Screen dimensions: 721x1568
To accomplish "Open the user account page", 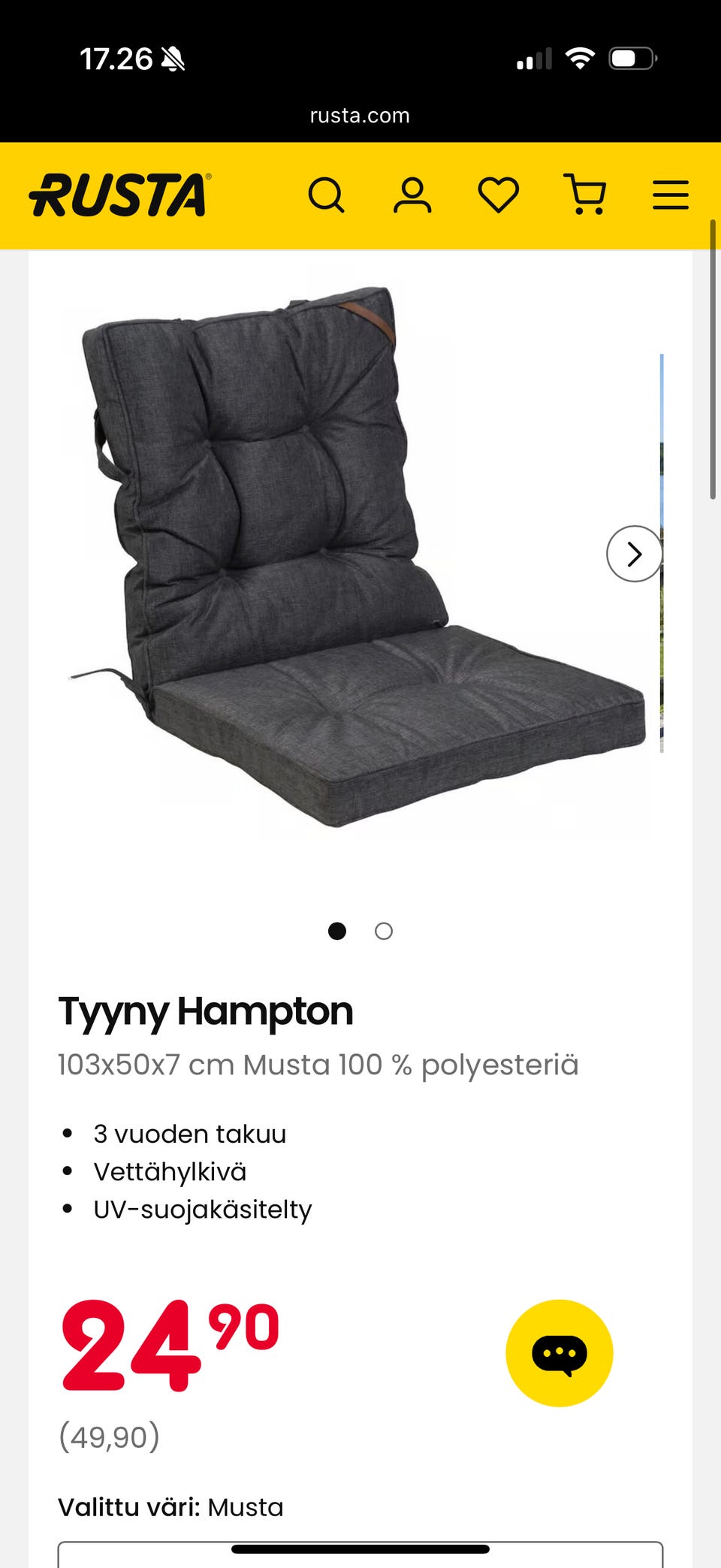I will (412, 195).
